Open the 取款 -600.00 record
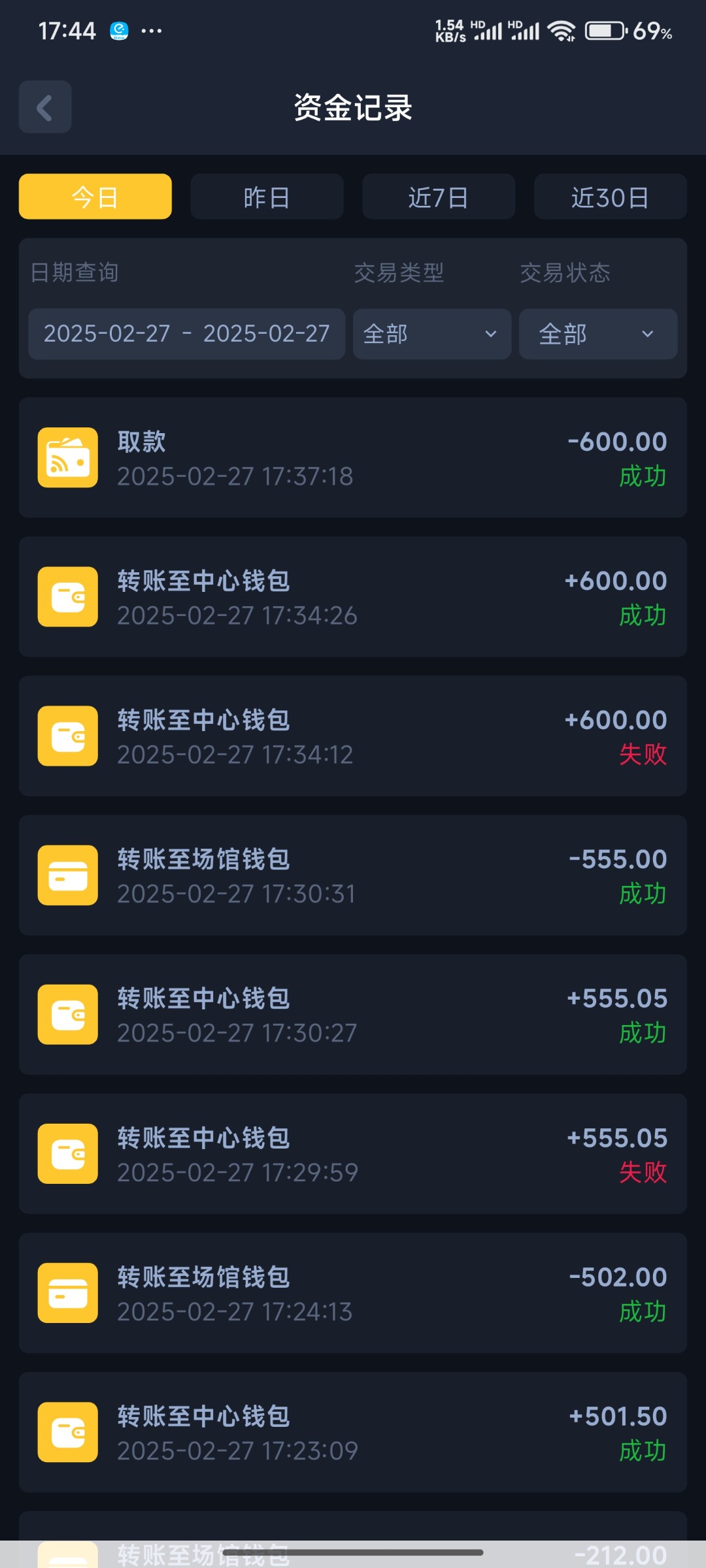 353,458
